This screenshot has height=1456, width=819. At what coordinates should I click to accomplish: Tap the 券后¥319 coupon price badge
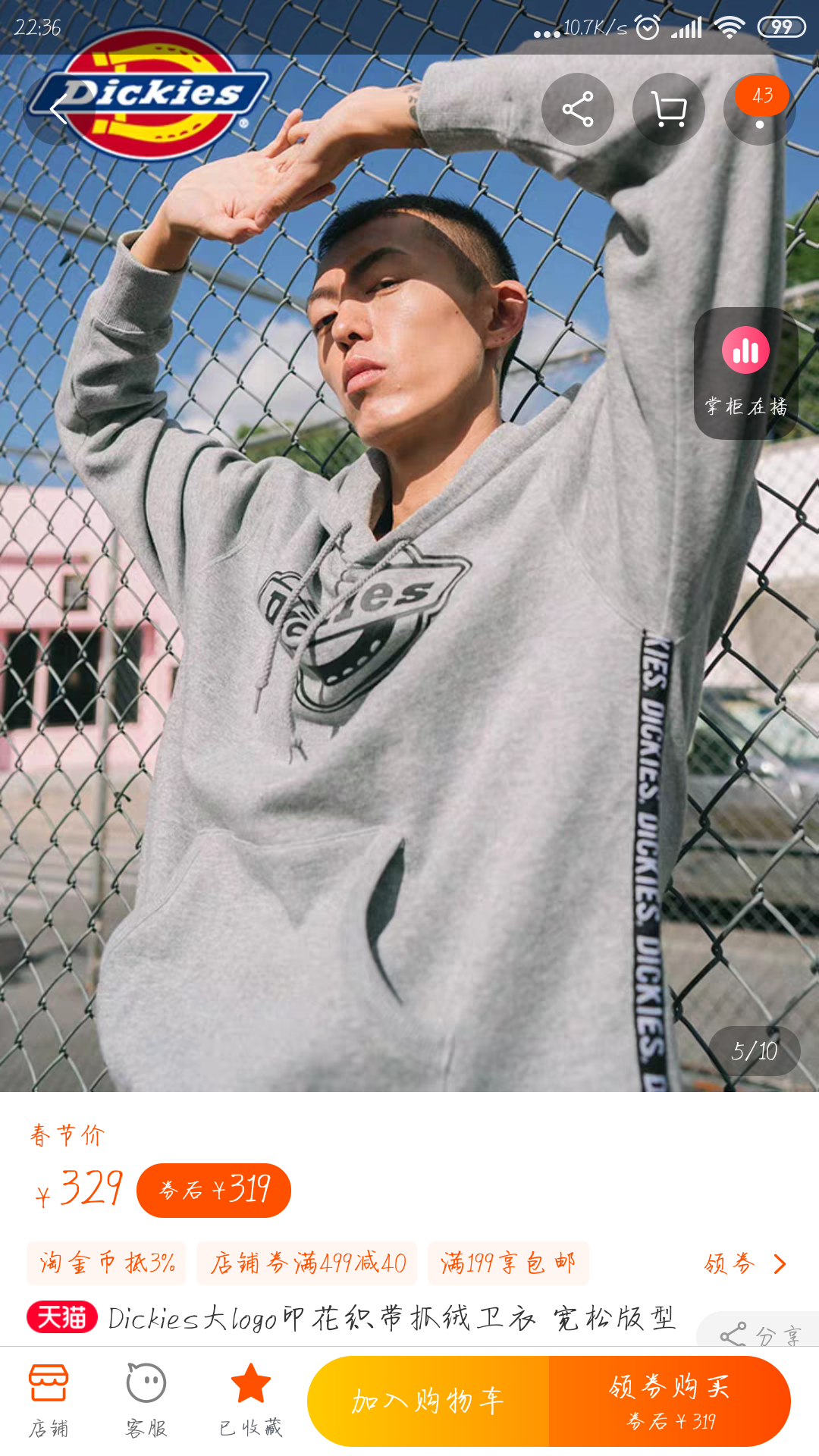(x=214, y=1190)
